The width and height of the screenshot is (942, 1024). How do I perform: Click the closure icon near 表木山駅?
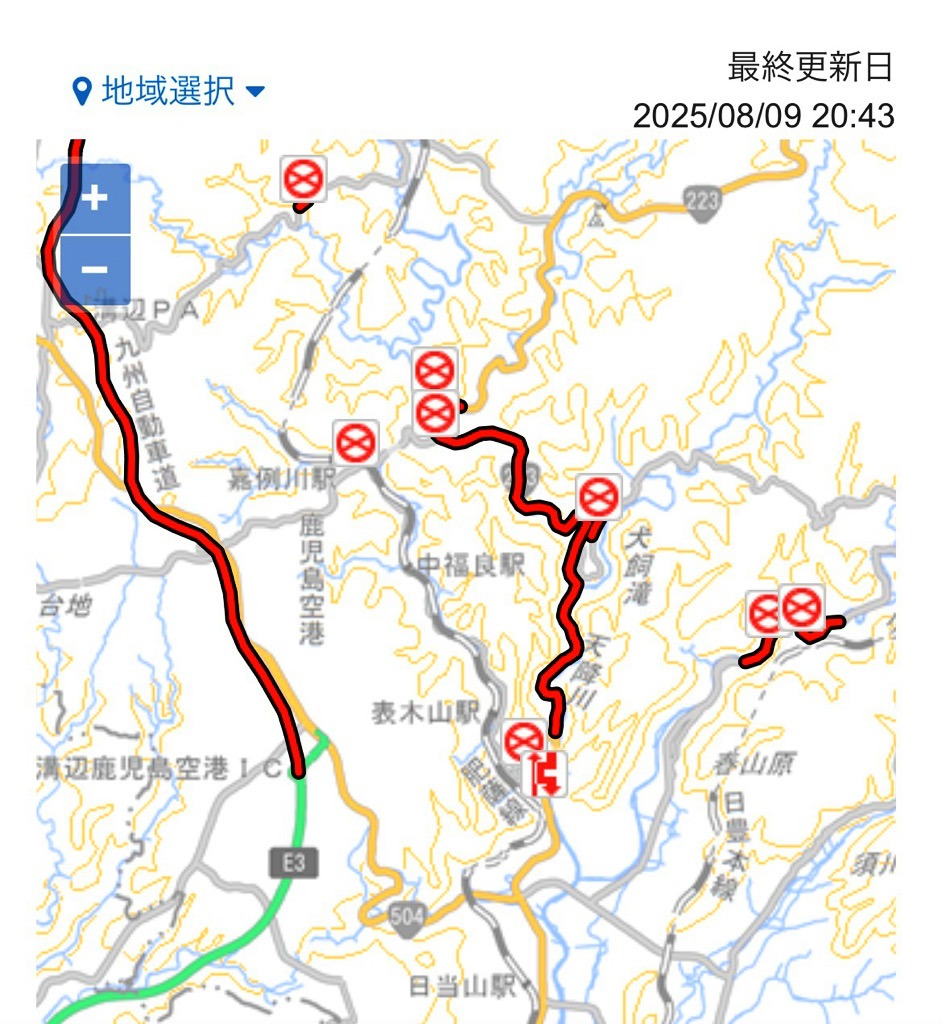pyautogui.click(x=524, y=741)
